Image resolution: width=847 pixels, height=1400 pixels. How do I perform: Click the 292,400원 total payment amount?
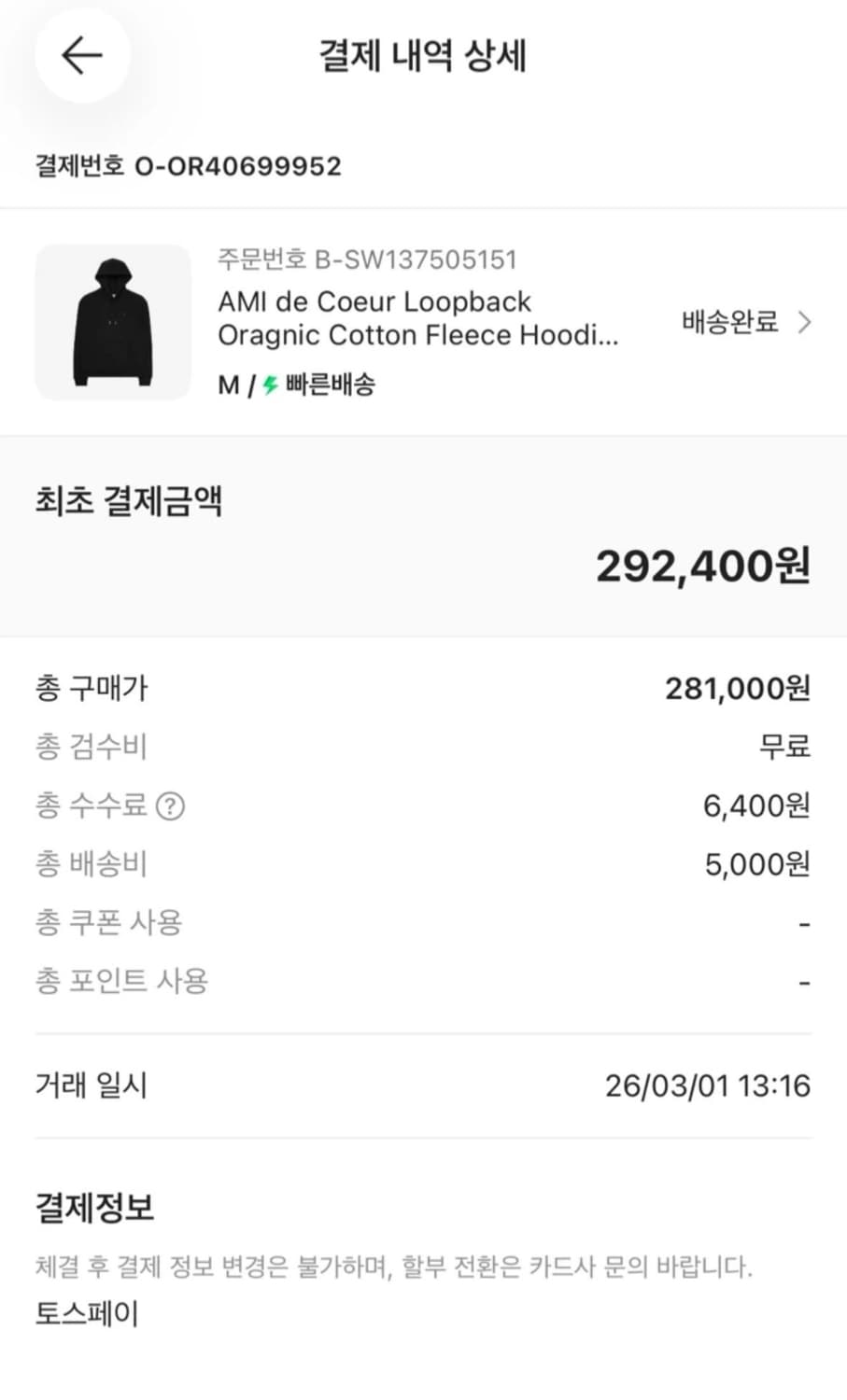[x=701, y=565]
